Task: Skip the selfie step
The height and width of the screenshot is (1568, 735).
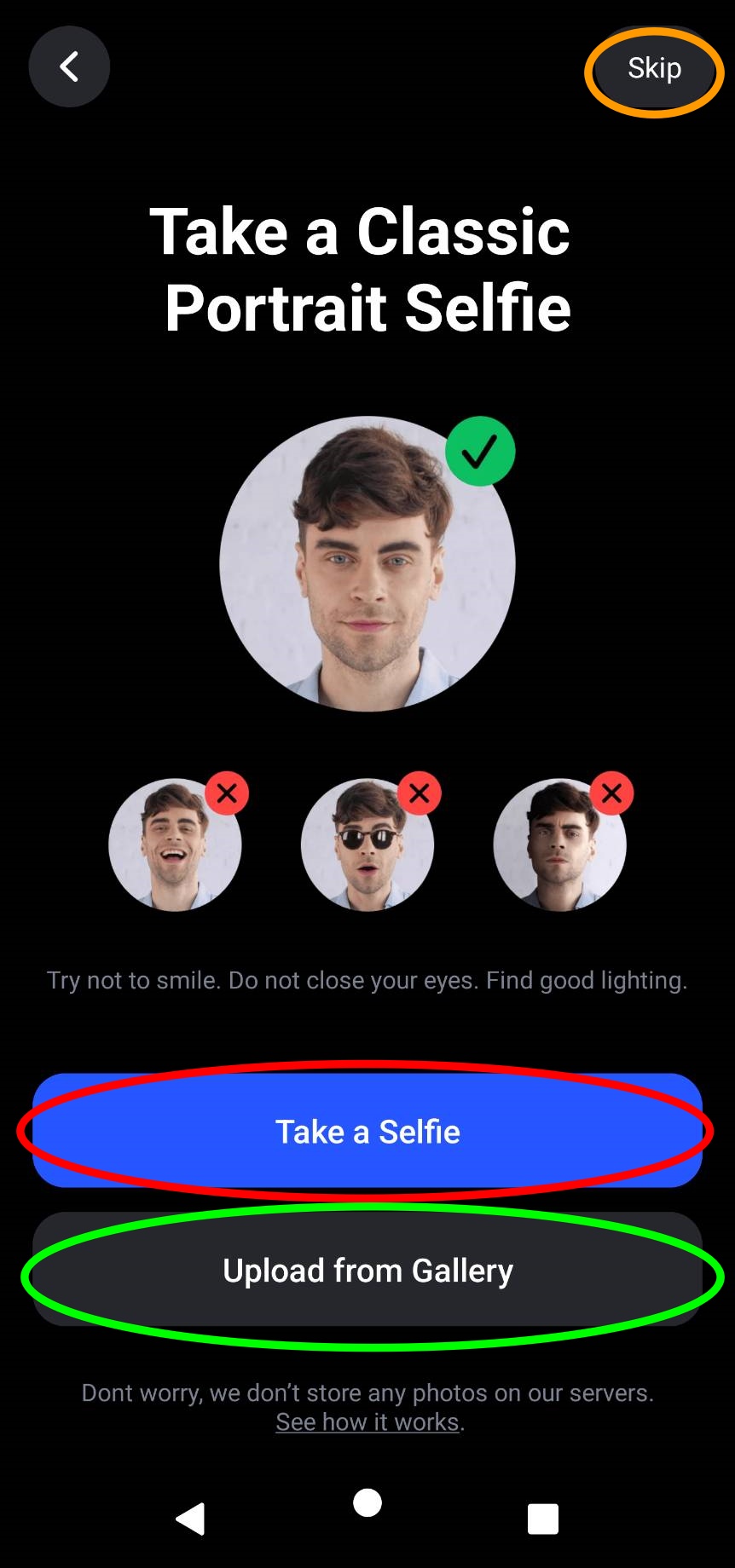Action: coord(654,68)
